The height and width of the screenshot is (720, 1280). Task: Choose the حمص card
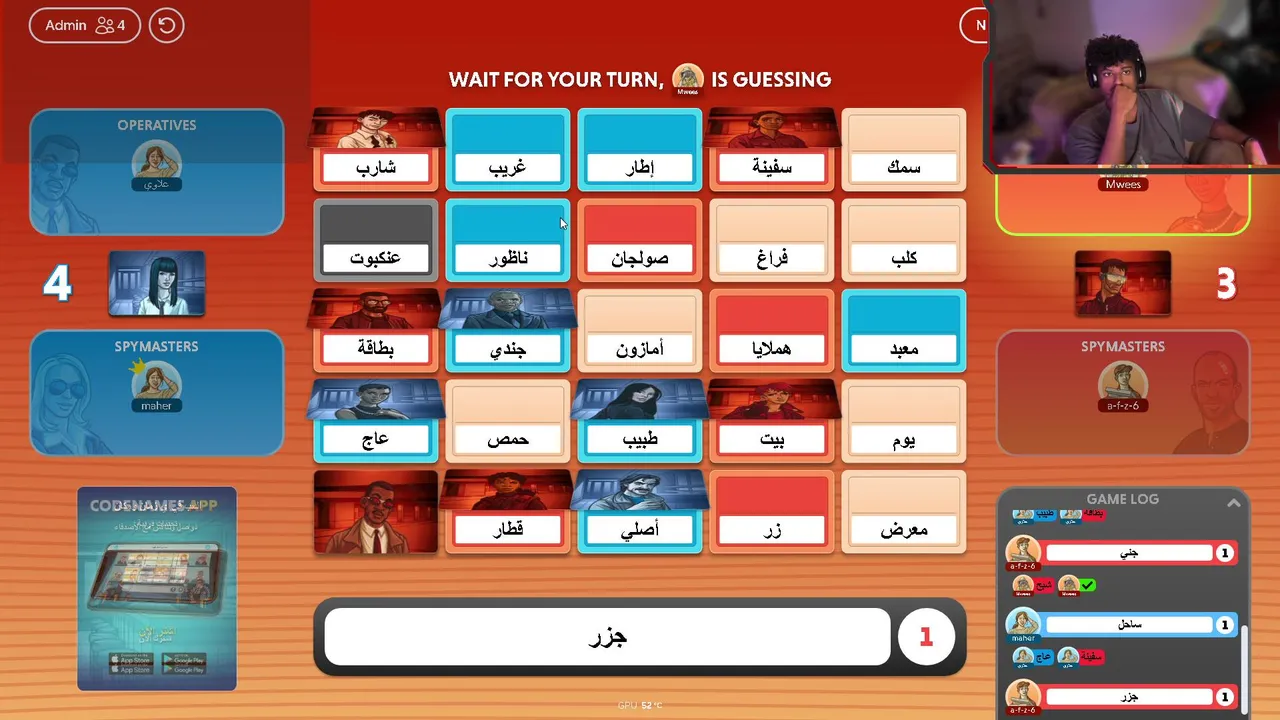click(507, 420)
